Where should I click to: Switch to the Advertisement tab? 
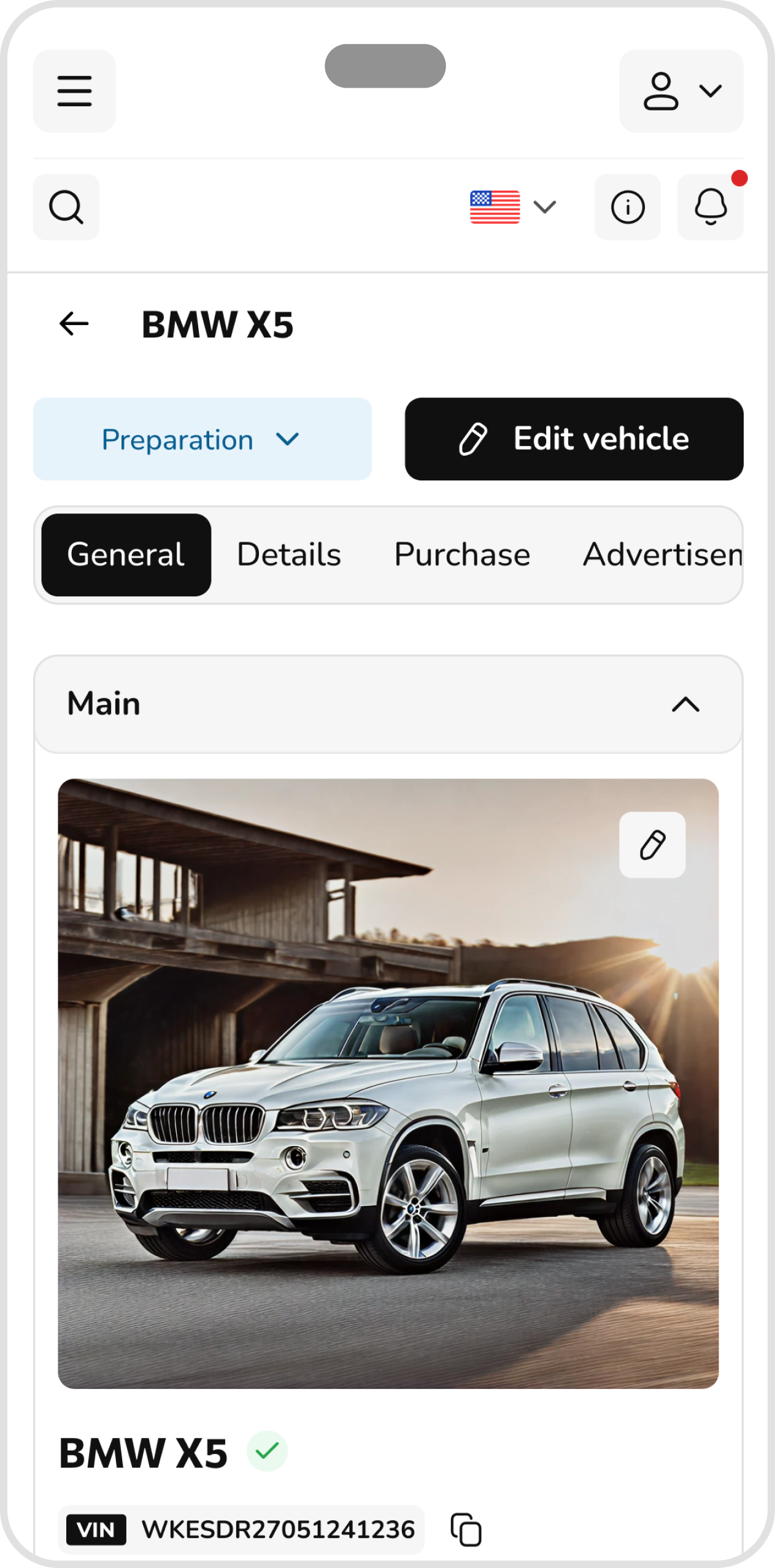pyautogui.click(x=661, y=555)
